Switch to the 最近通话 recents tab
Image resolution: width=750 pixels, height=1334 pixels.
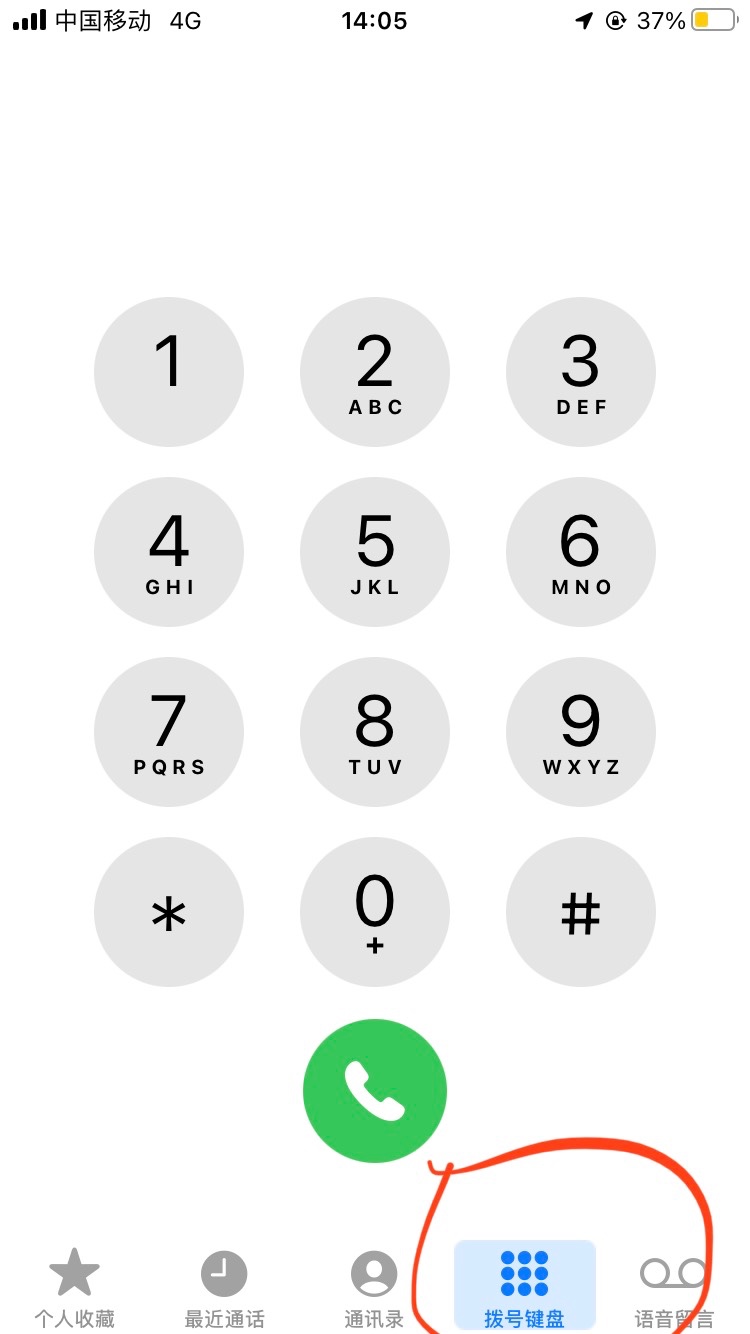225,1287
